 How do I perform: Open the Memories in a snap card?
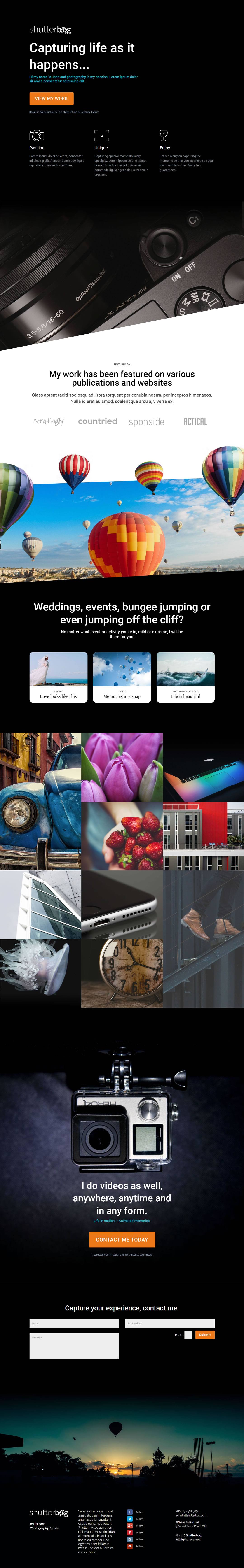122,677
